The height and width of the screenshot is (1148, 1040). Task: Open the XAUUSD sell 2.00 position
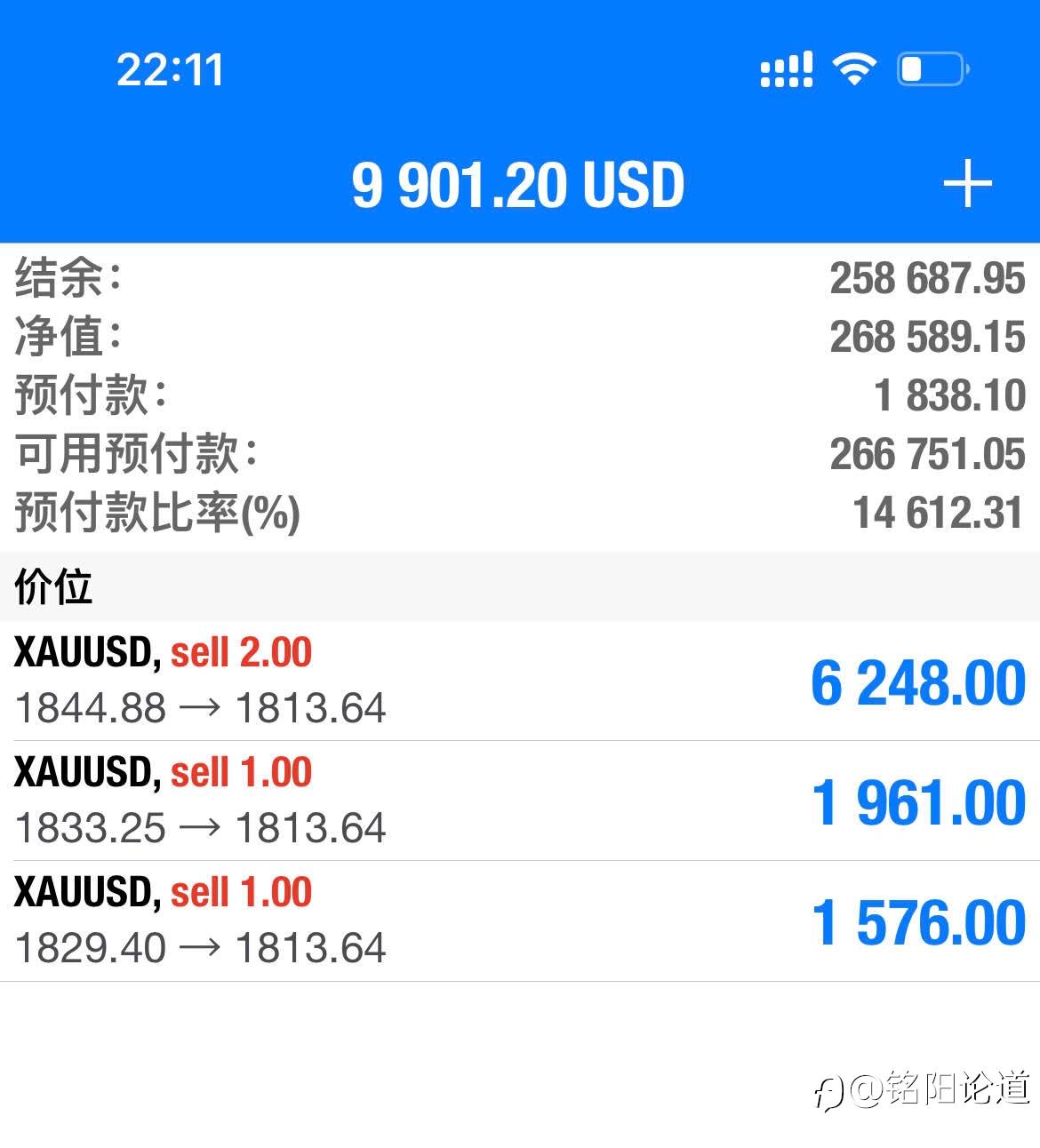pos(520,681)
